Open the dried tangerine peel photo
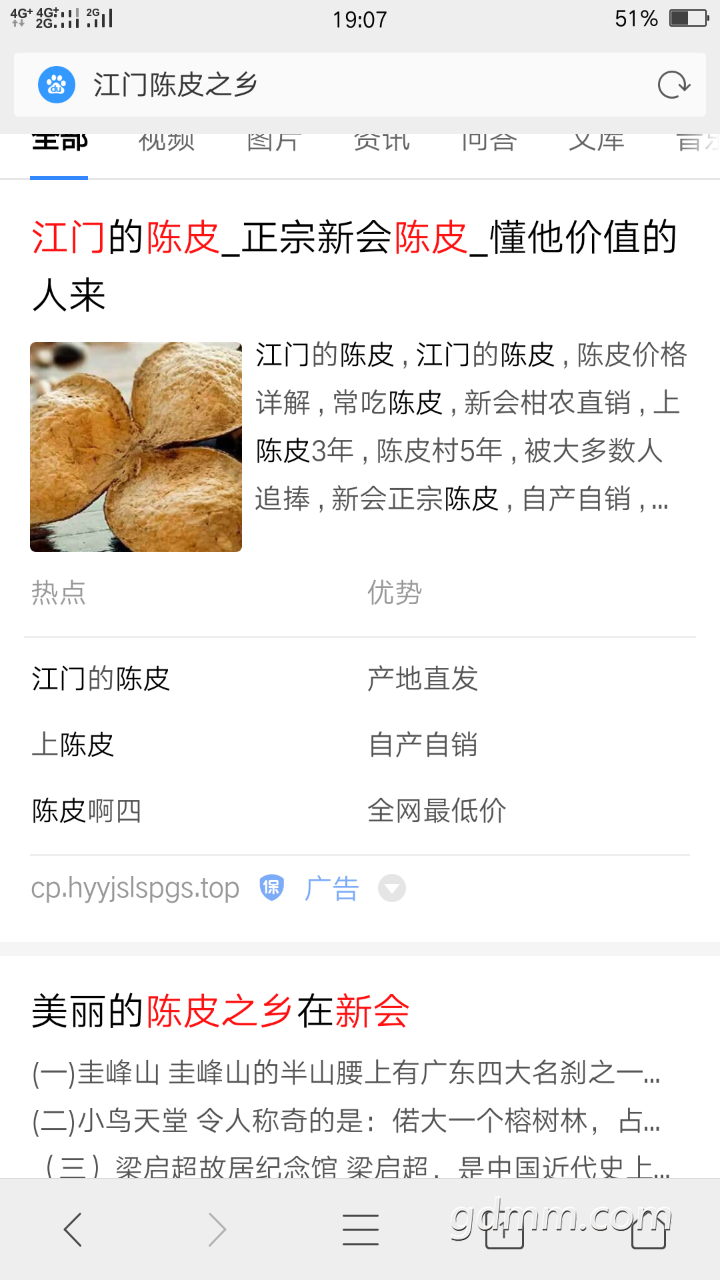Viewport: 720px width, 1280px height. (136, 447)
